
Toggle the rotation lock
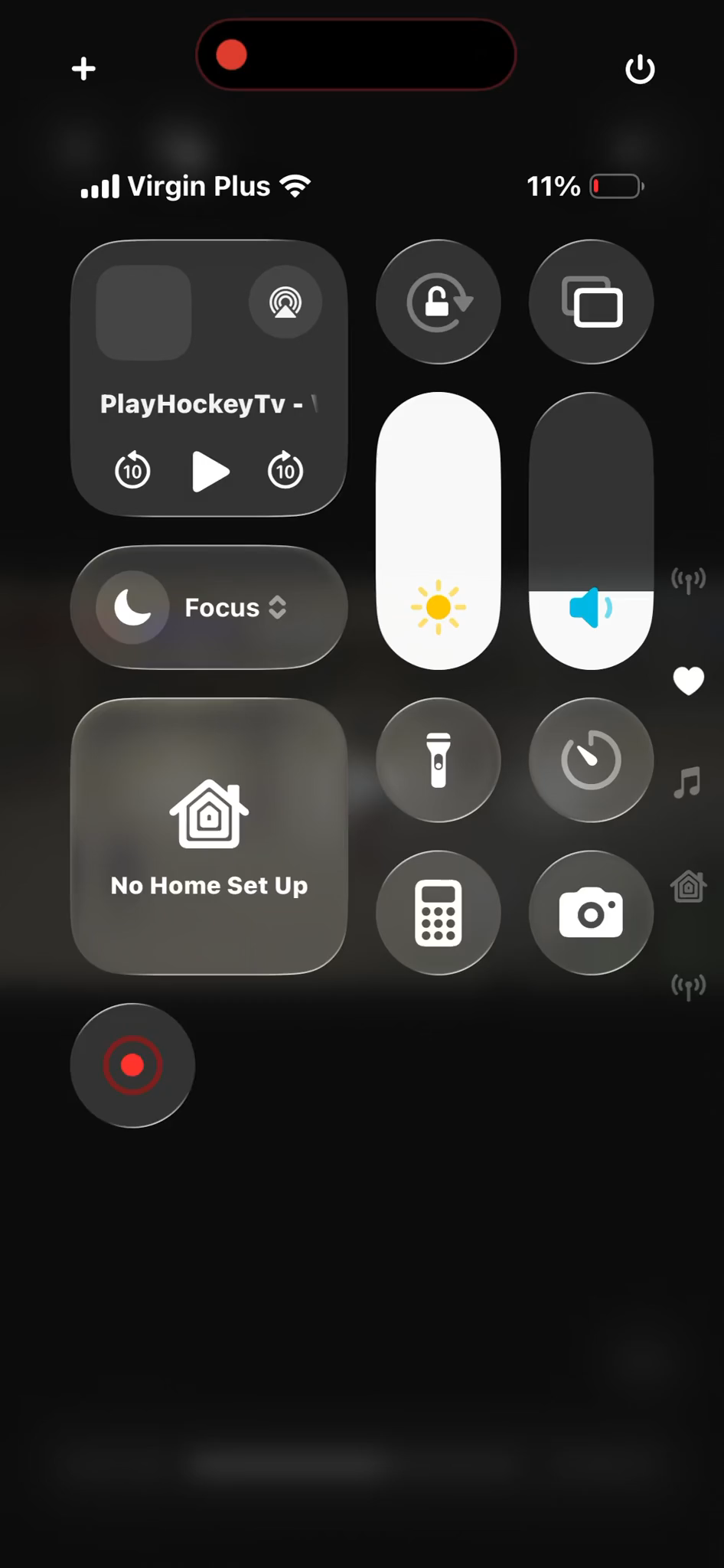point(439,302)
